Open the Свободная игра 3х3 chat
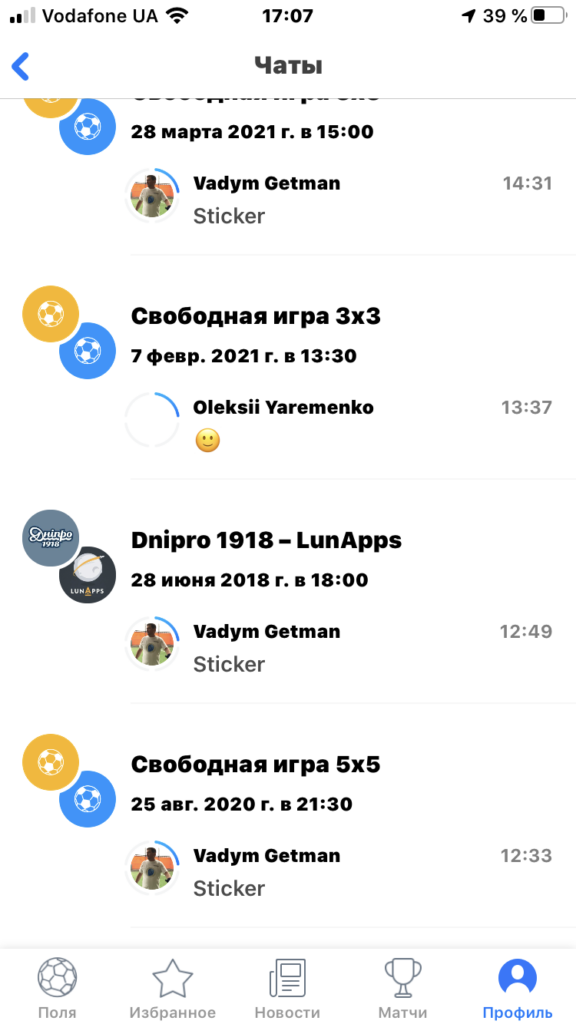 (x=288, y=368)
